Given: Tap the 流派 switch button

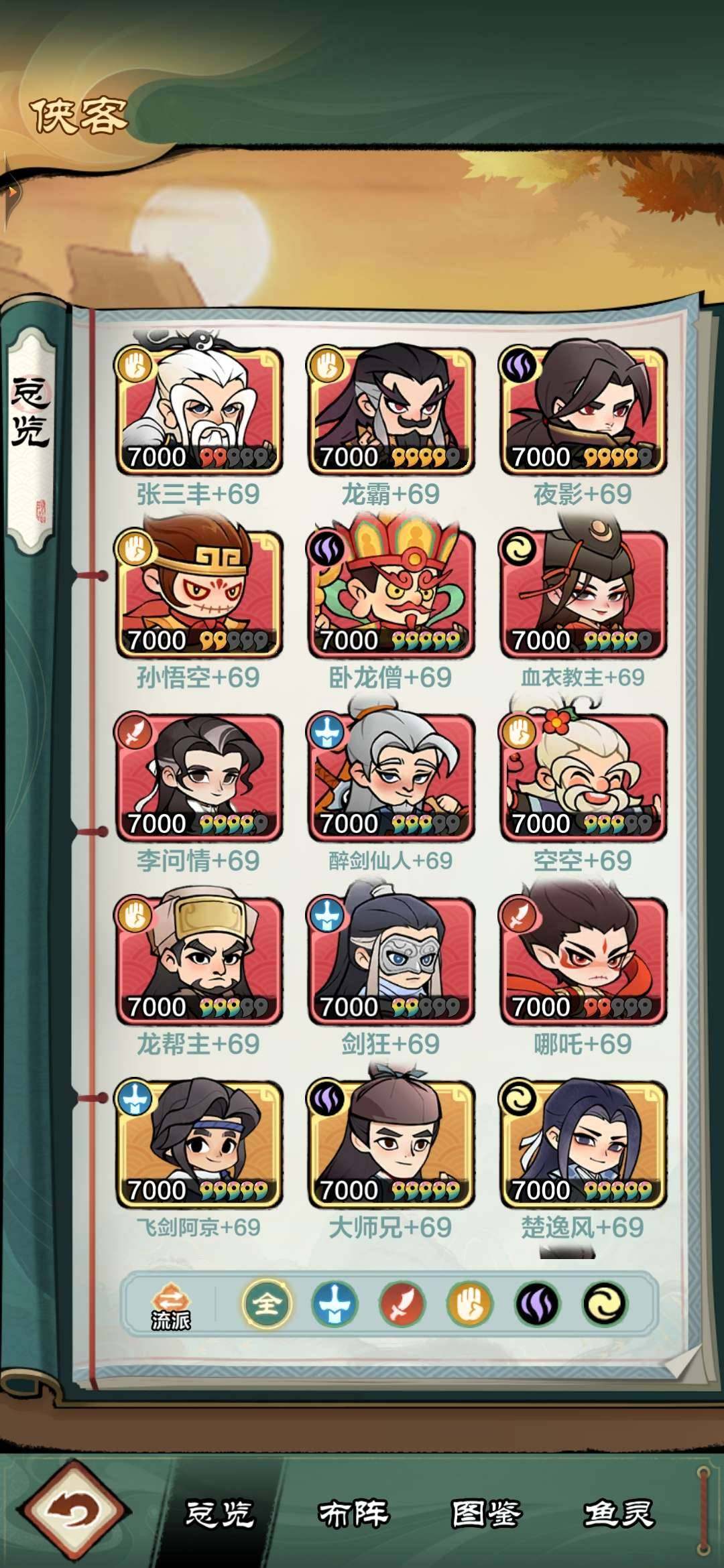Looking at the screenshot, I should (x=170, y=1305).
